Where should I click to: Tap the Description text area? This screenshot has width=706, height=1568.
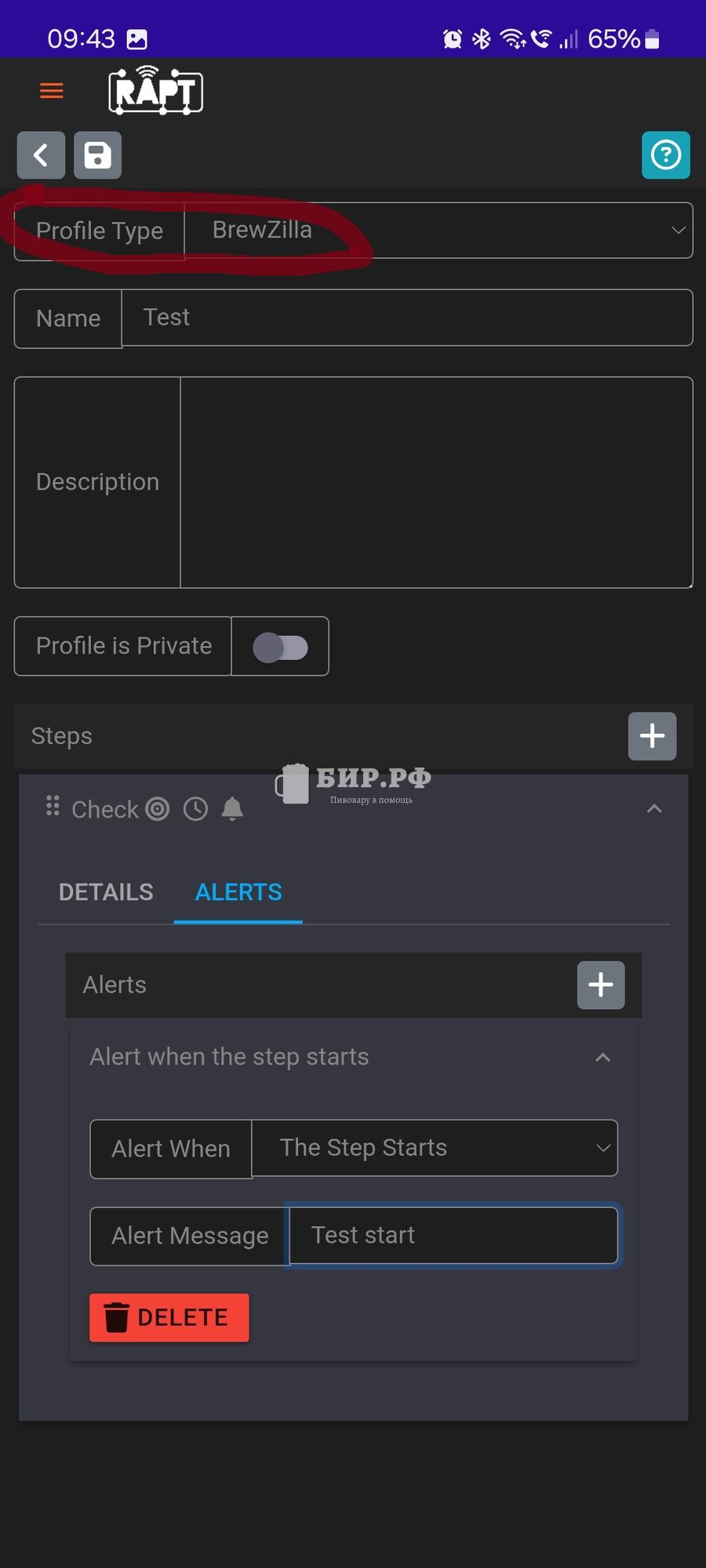[x=435, y=482]
